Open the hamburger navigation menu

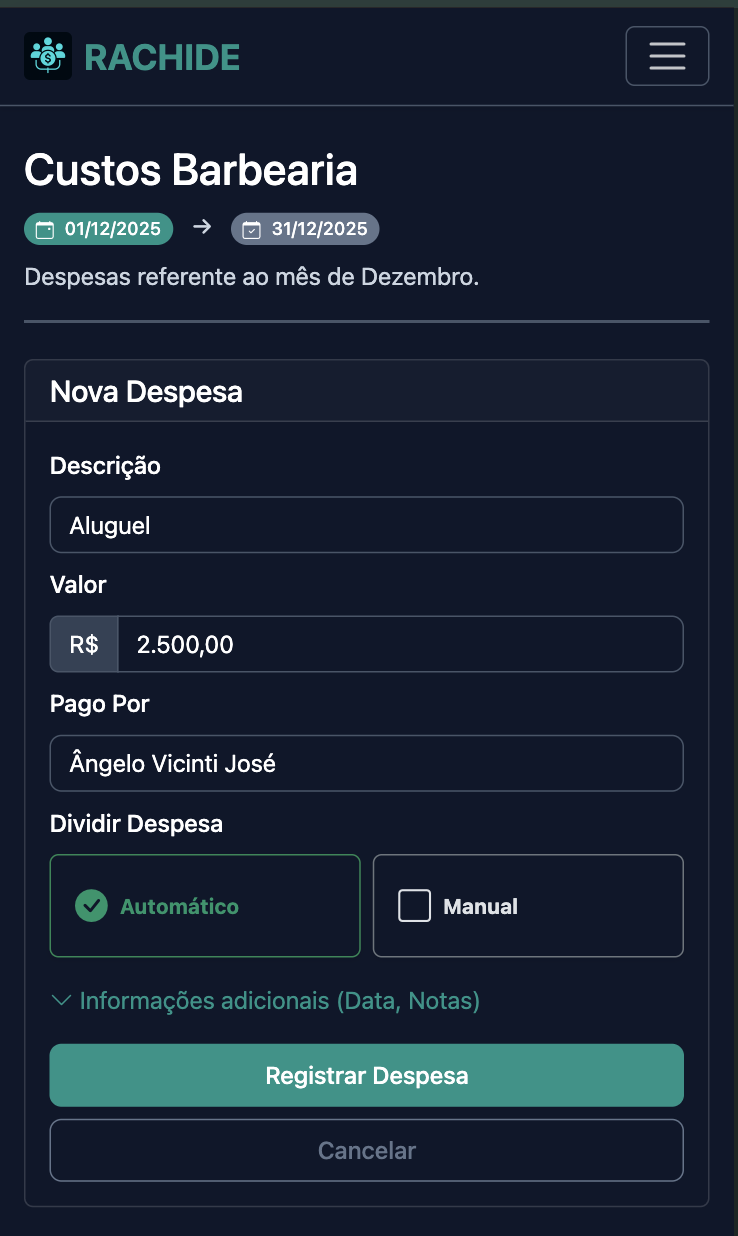tap(666, 55)
